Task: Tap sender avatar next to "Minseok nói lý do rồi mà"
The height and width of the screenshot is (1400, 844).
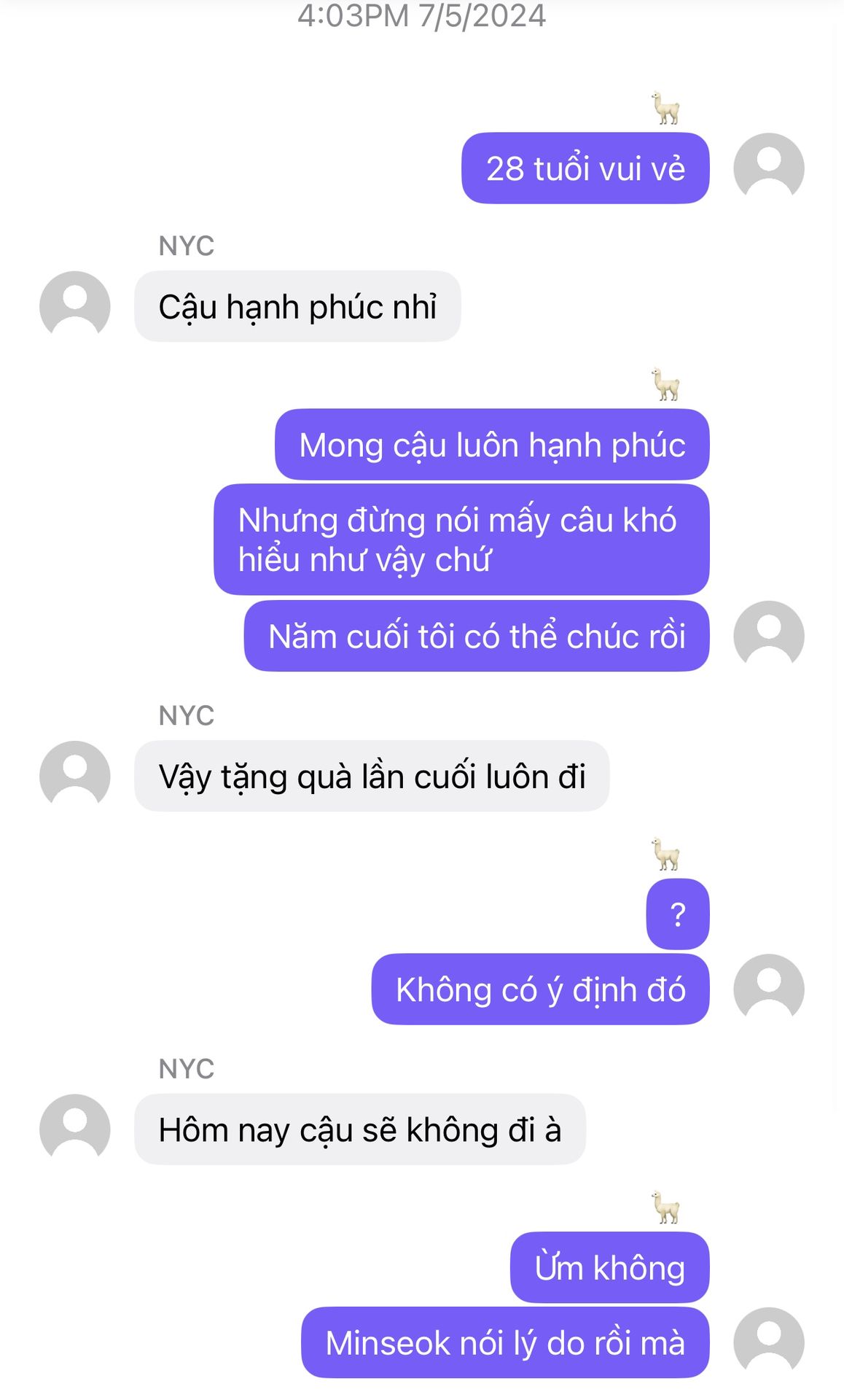Action: (768, 1342)
